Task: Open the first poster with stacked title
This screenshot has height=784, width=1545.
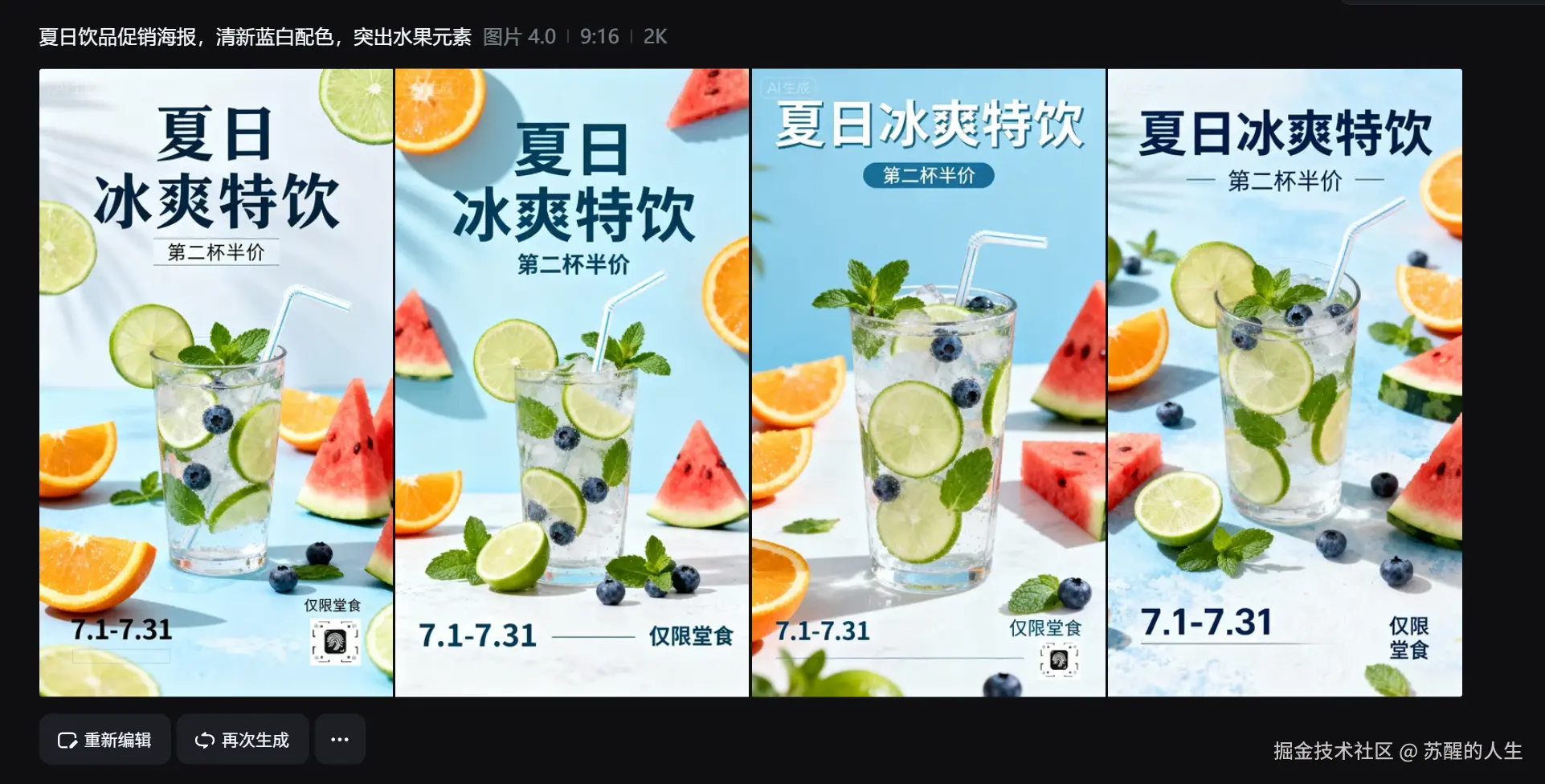Action: coord(216,382)
